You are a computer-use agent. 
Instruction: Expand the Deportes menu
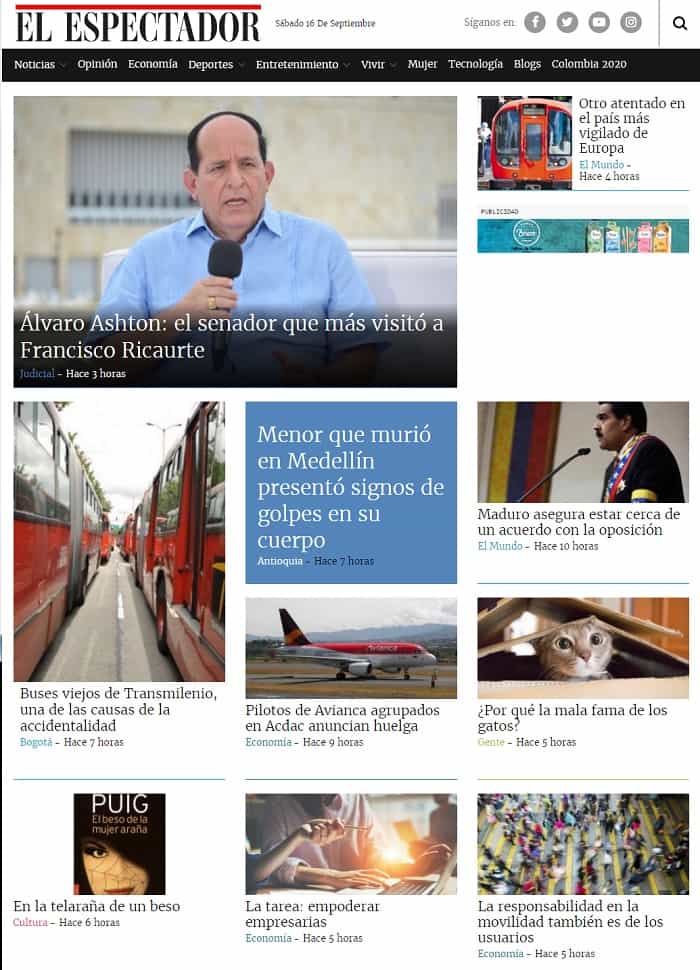tap(216, 64)
